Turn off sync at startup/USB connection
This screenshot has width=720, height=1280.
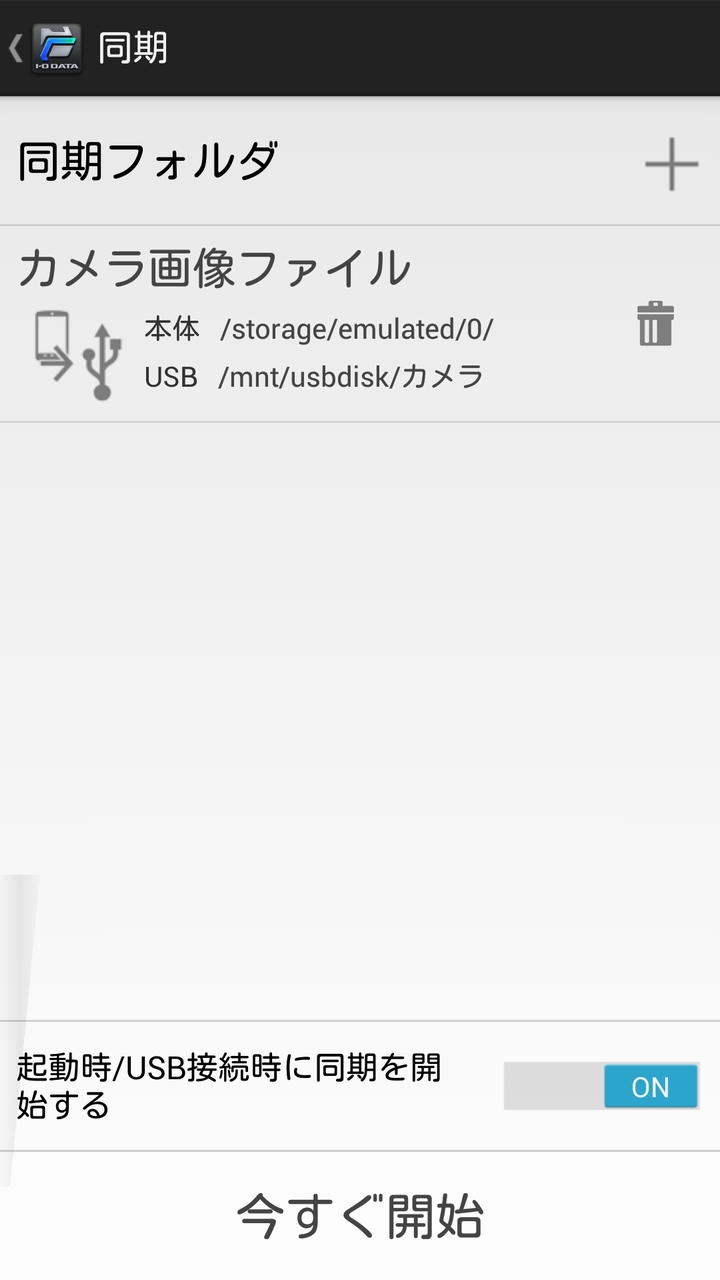point(601,1086)
